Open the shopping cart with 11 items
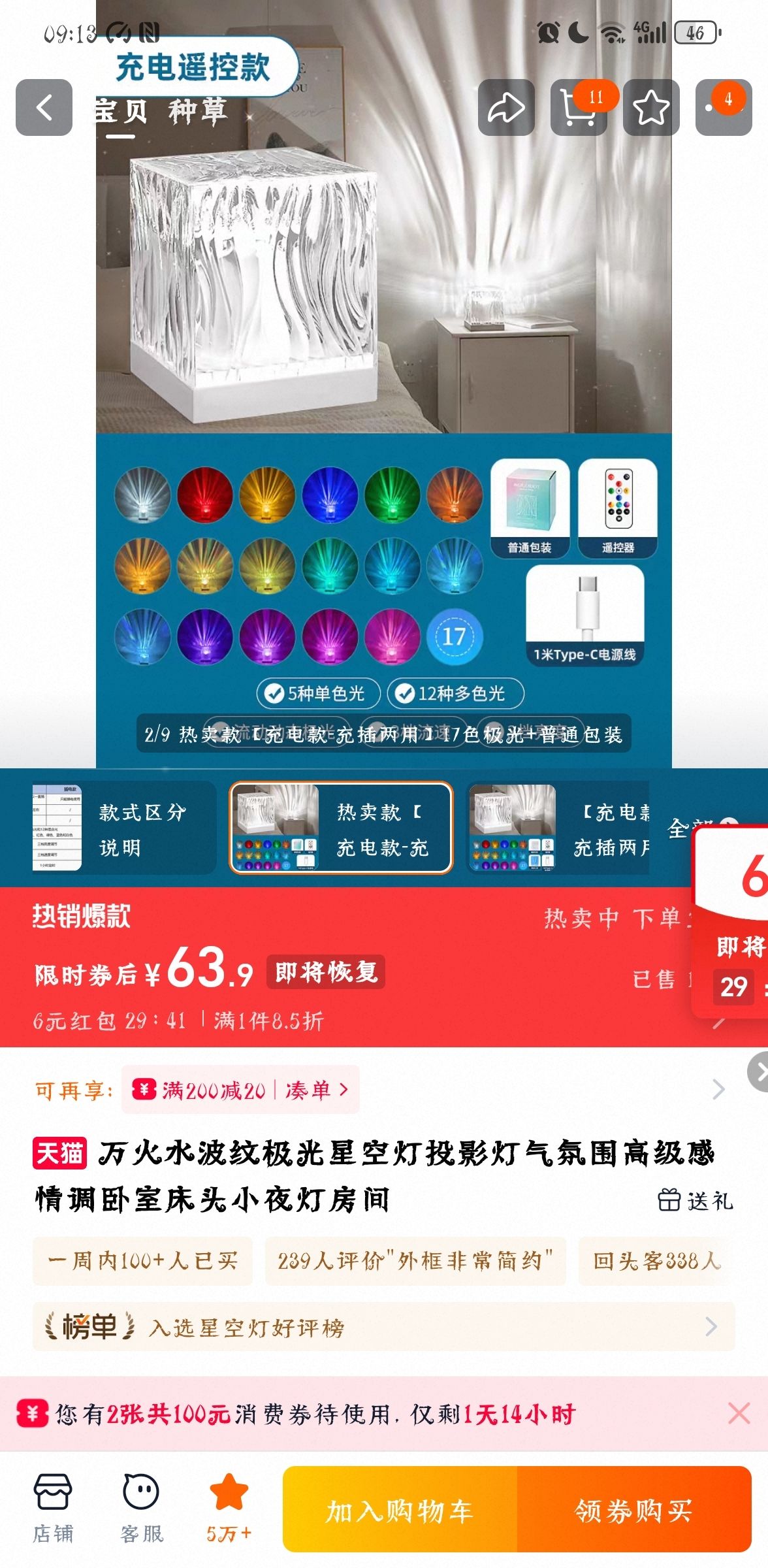Viewport: 768px width, 1568px height. point(579,108)
